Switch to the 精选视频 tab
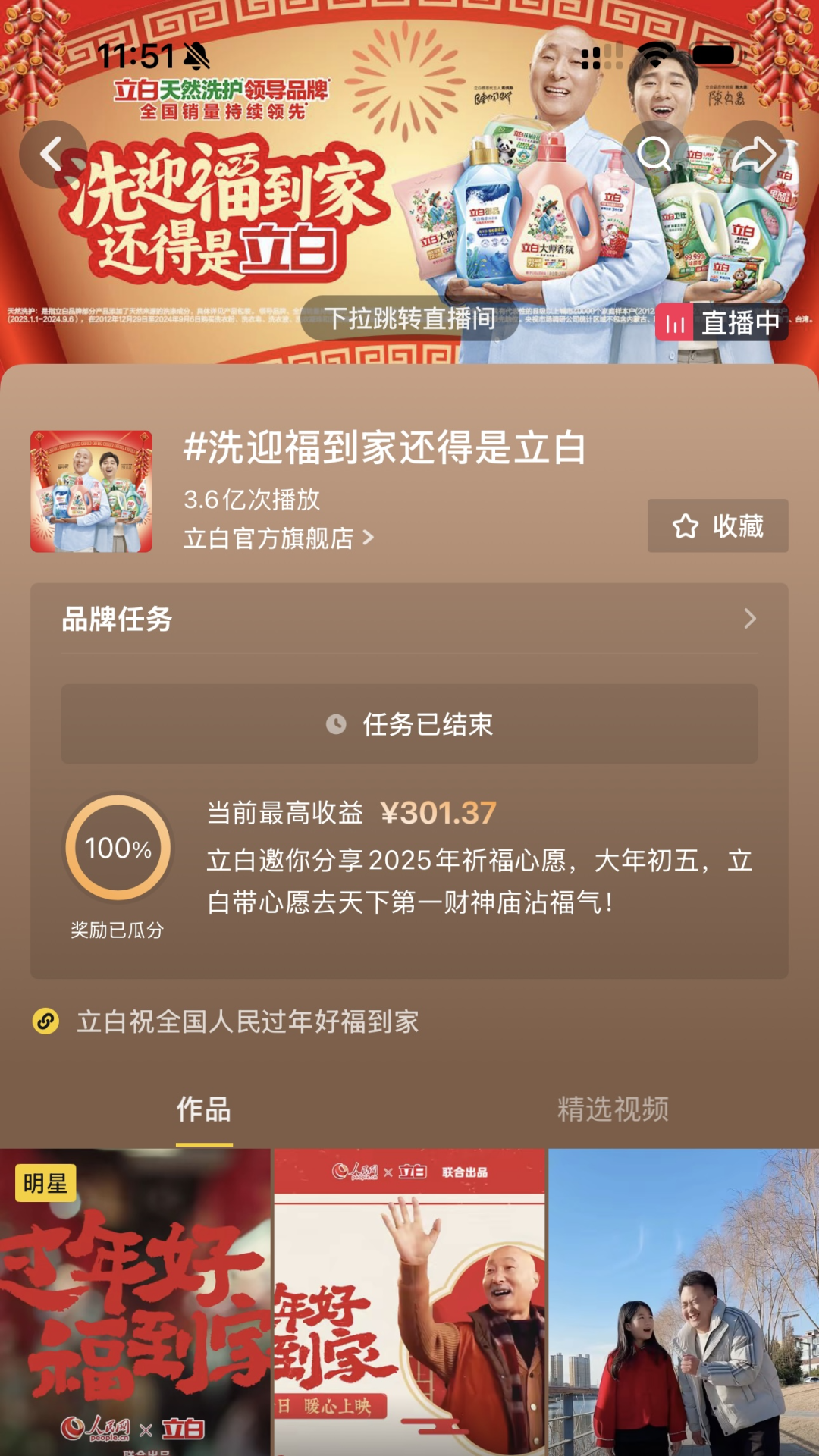This screenshot has height=1456, width=819. point(613,1109)
